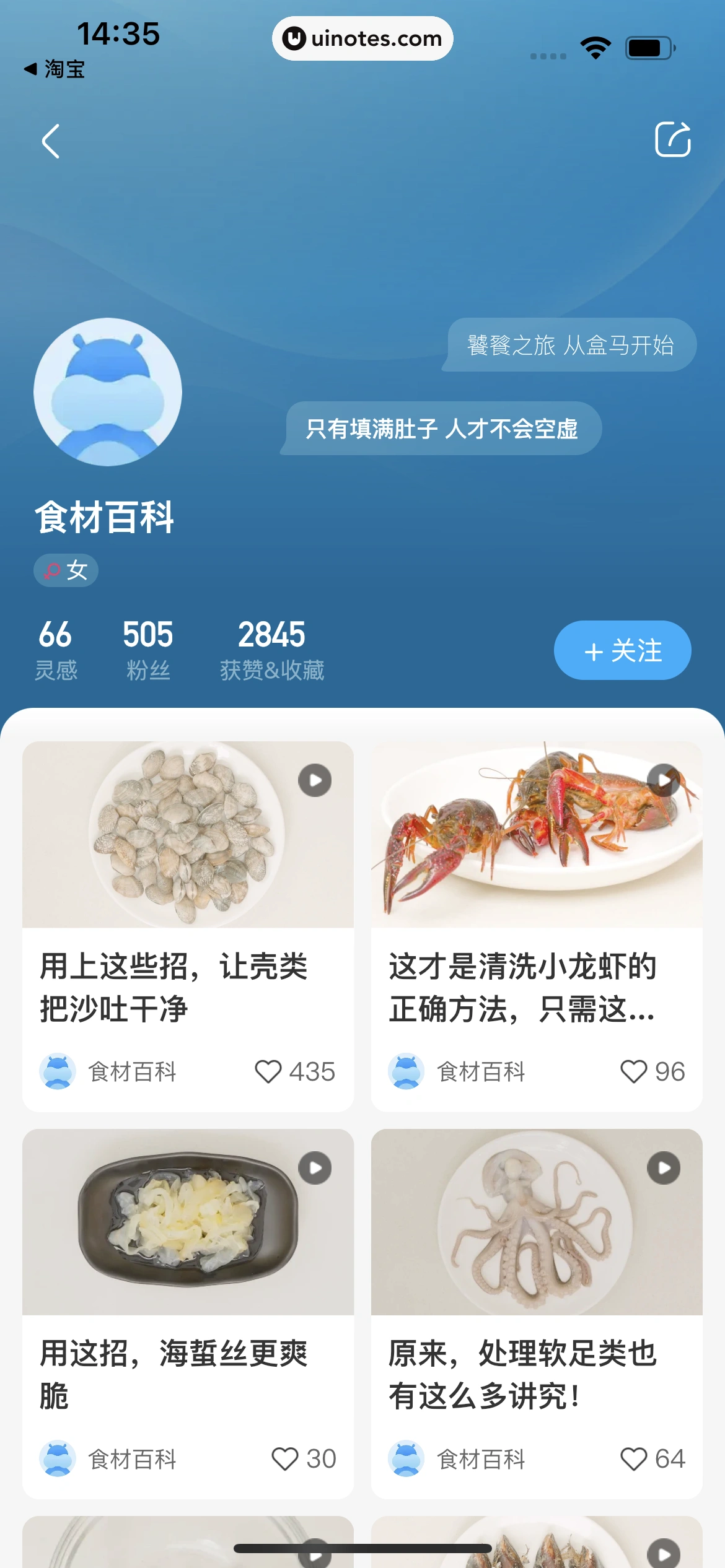Tap the +关注 follow button
This screenshot has width=725, height=1568.
tap(622, 650)
